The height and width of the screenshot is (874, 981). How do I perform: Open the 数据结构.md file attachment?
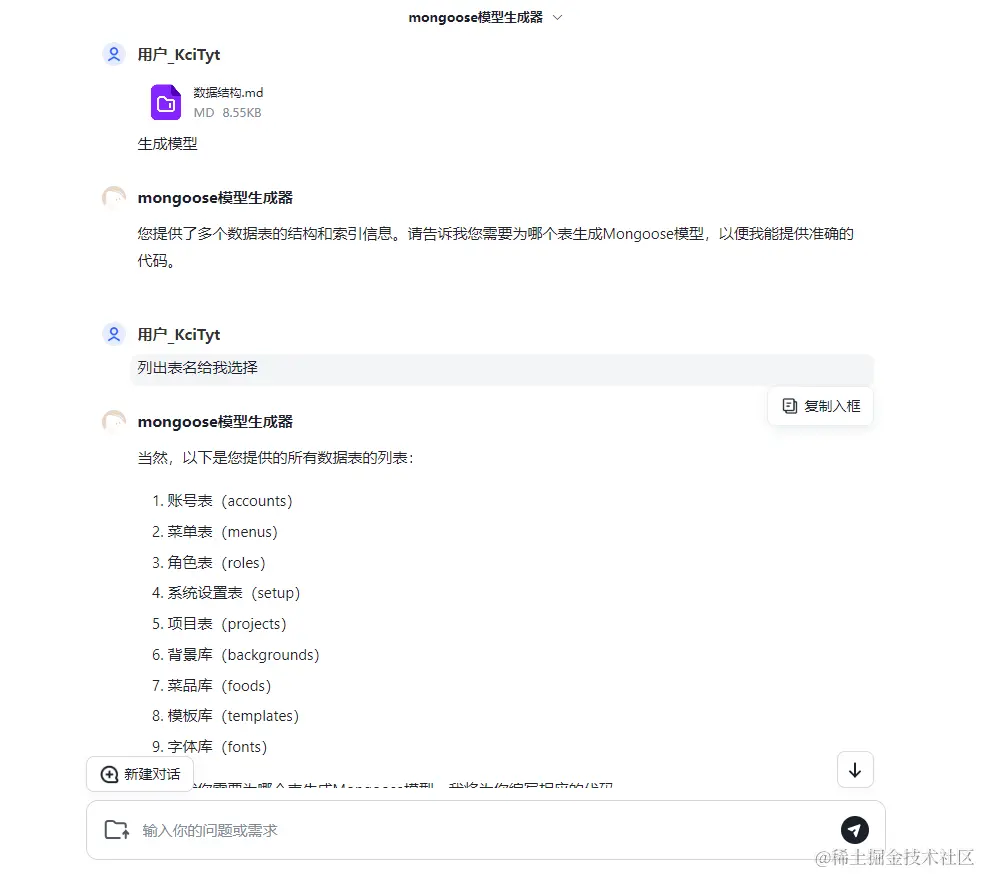[x=207, y=102]
